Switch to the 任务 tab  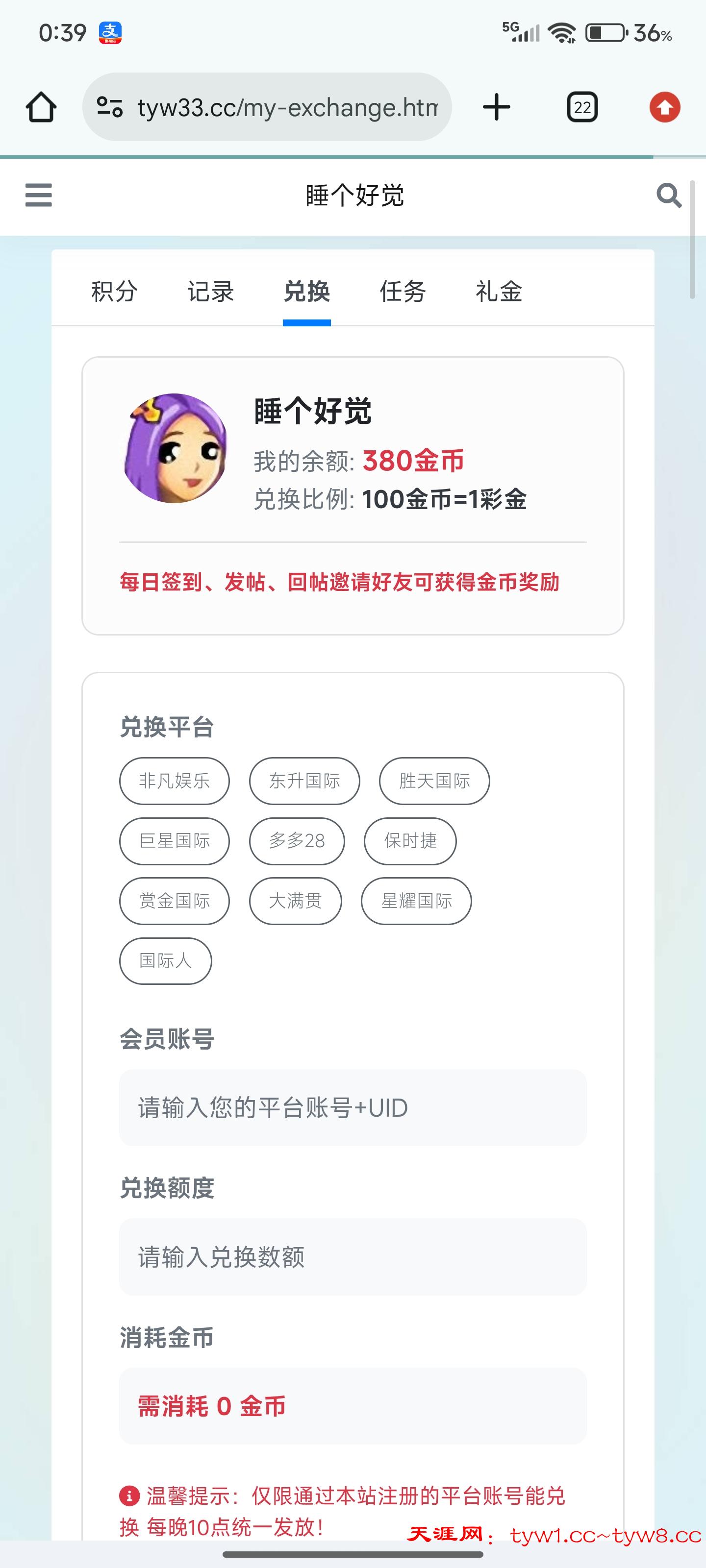(403, 291)
